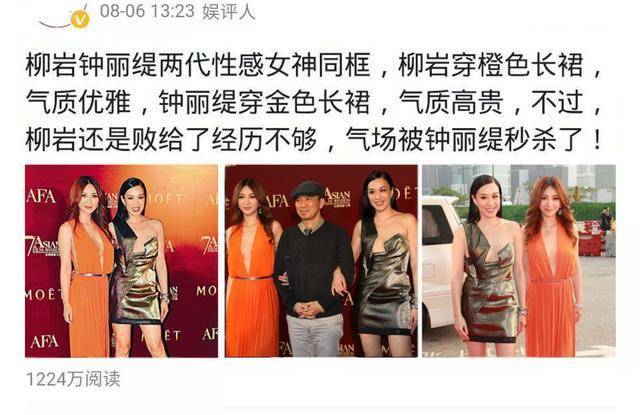Open the third photo taken outdoors
The height and width of the screenshot is (415, 640).
click(518, 260)
